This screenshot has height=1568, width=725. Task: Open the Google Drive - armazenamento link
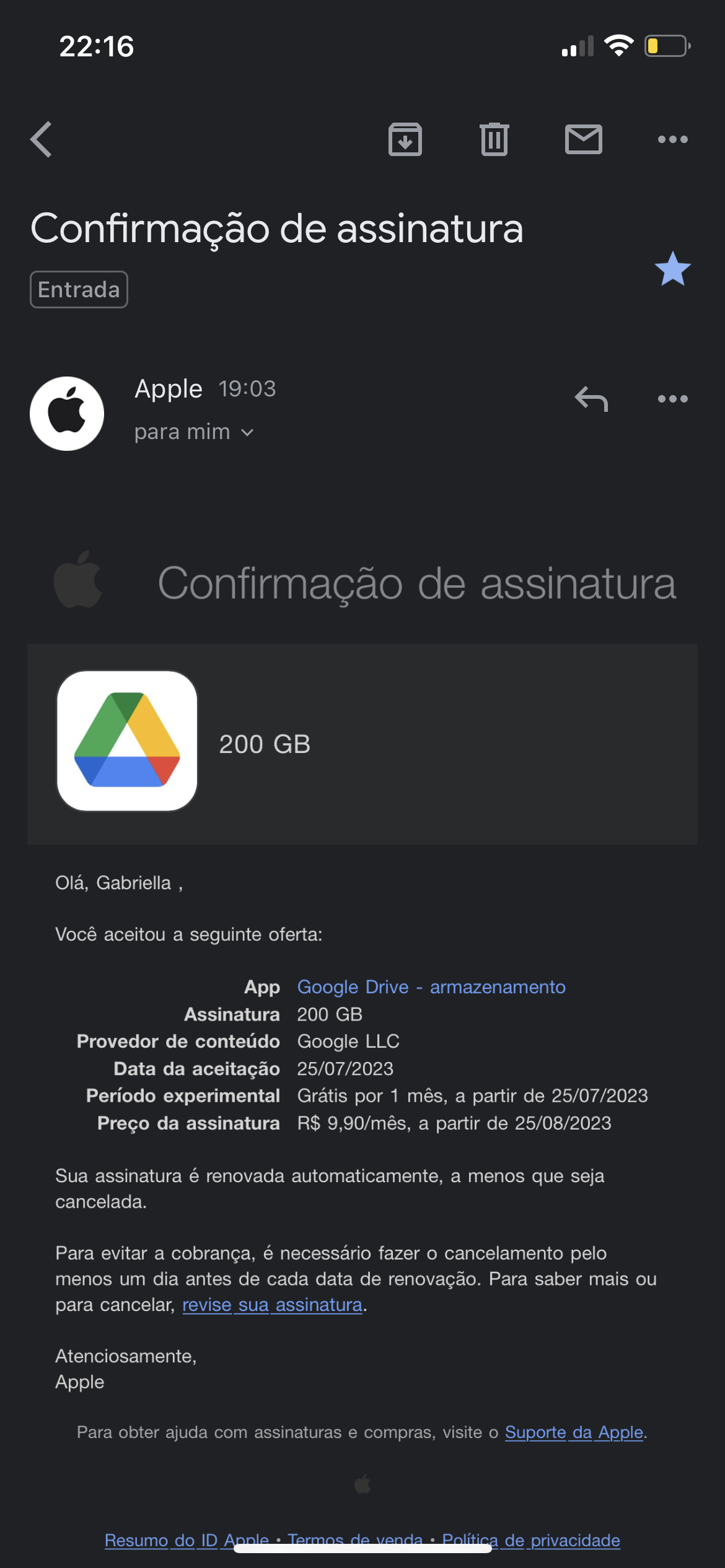click(431, 987)
